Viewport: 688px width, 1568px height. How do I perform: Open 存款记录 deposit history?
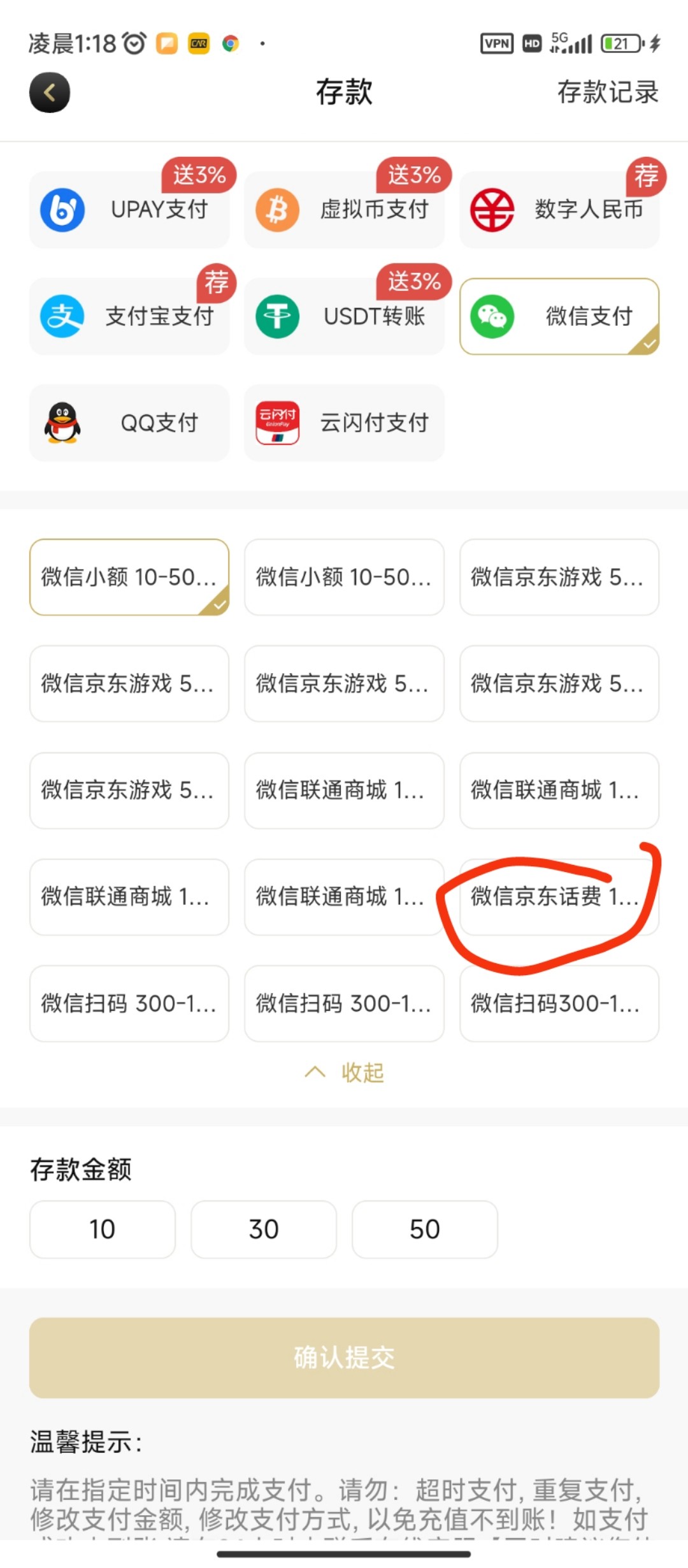click(x=607, y=92)
